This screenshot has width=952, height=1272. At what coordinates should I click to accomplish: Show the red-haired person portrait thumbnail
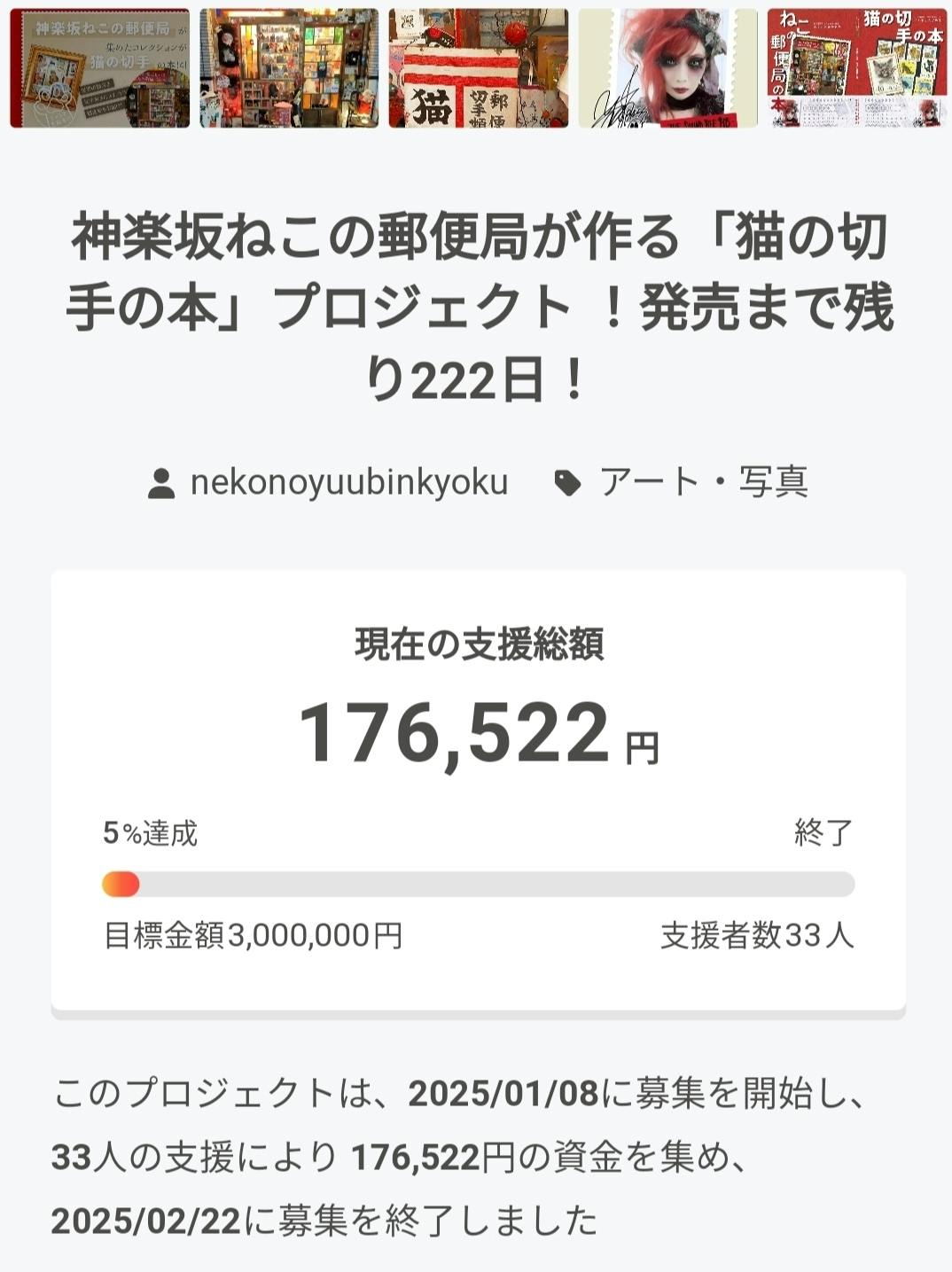click(667, 68)
